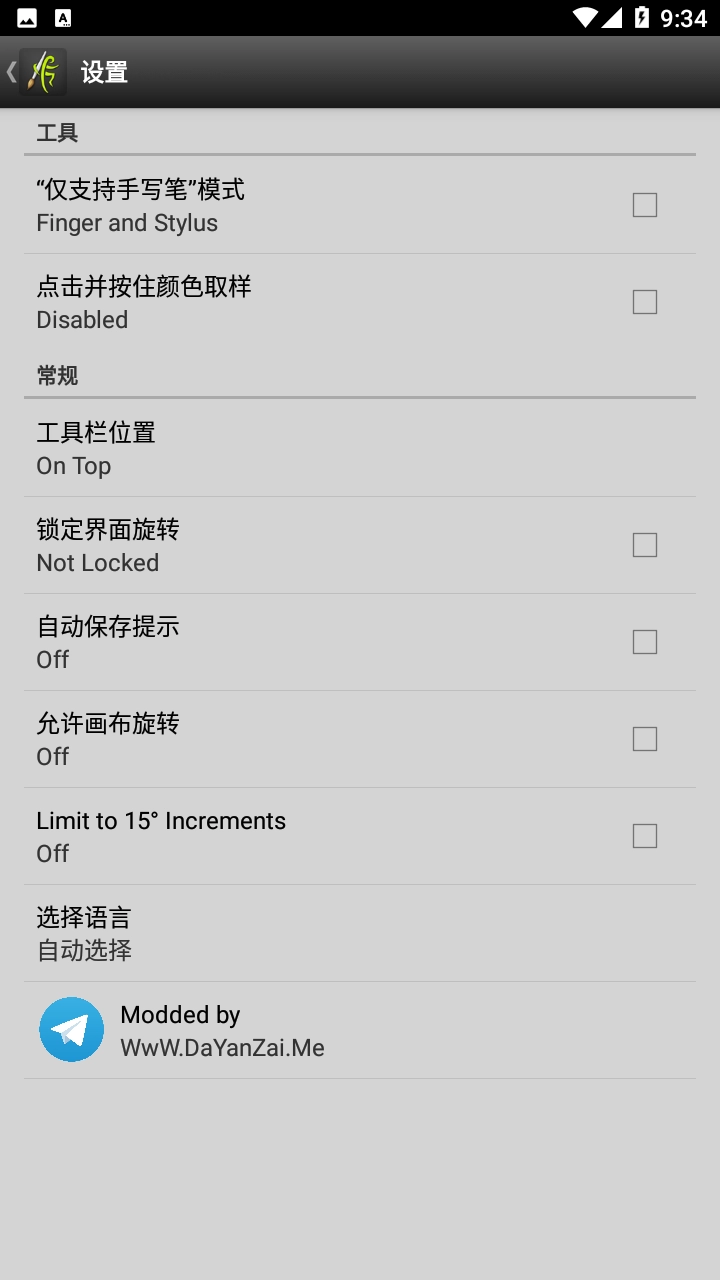Screen dimensions: 720x1280
Task: Turn on the 自动保存提示 autosave prompt
Action: [x=644, y=641]
